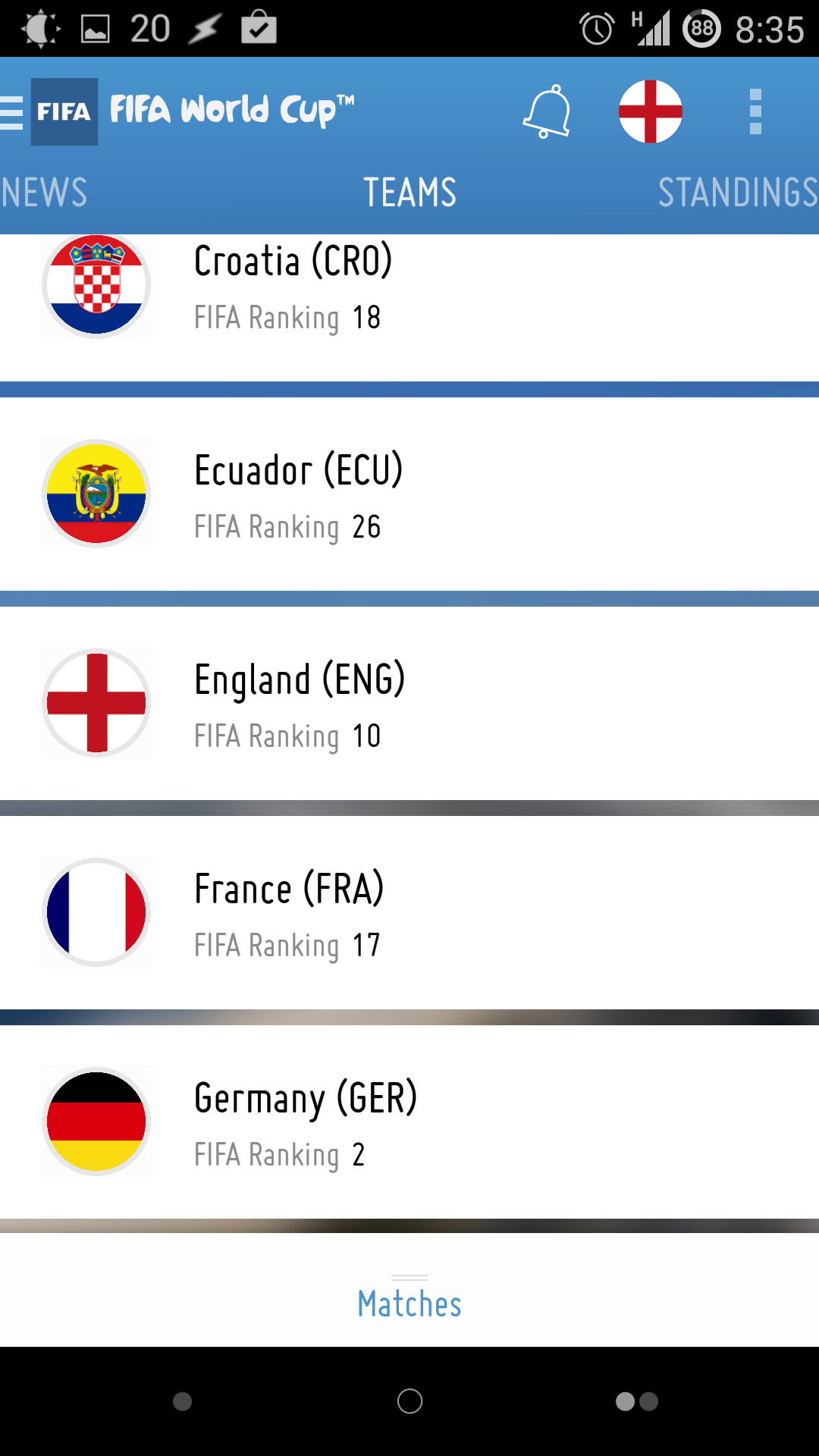Viewport: 819px width, 1456px height.
Task: Open the Ecuador (ECU) team page
Action: coord(409,494)
